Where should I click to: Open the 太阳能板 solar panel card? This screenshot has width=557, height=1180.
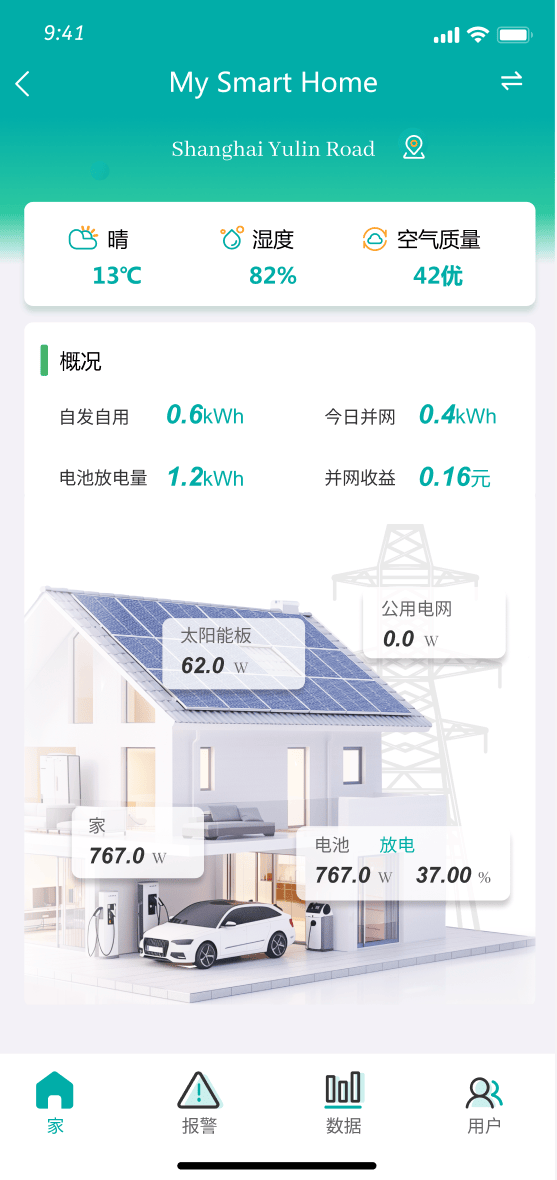(233, 653)
